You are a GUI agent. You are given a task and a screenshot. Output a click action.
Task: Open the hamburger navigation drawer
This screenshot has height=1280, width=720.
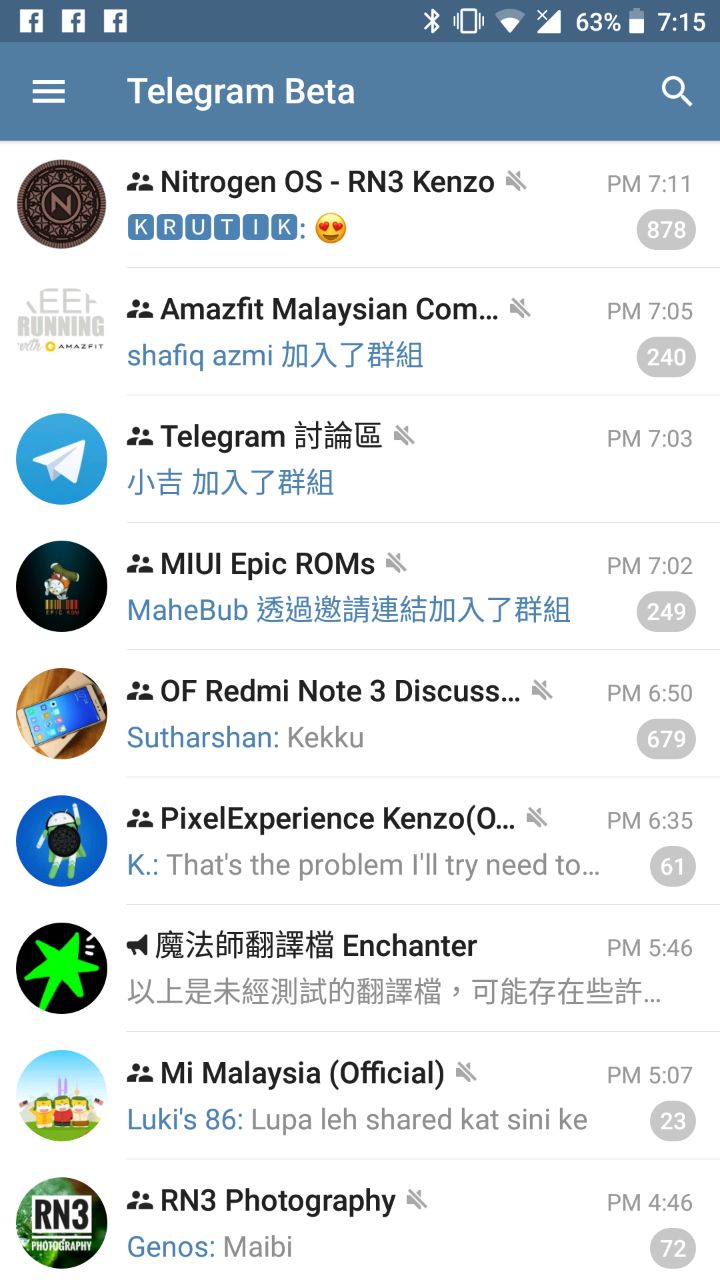tap(49, 92)
